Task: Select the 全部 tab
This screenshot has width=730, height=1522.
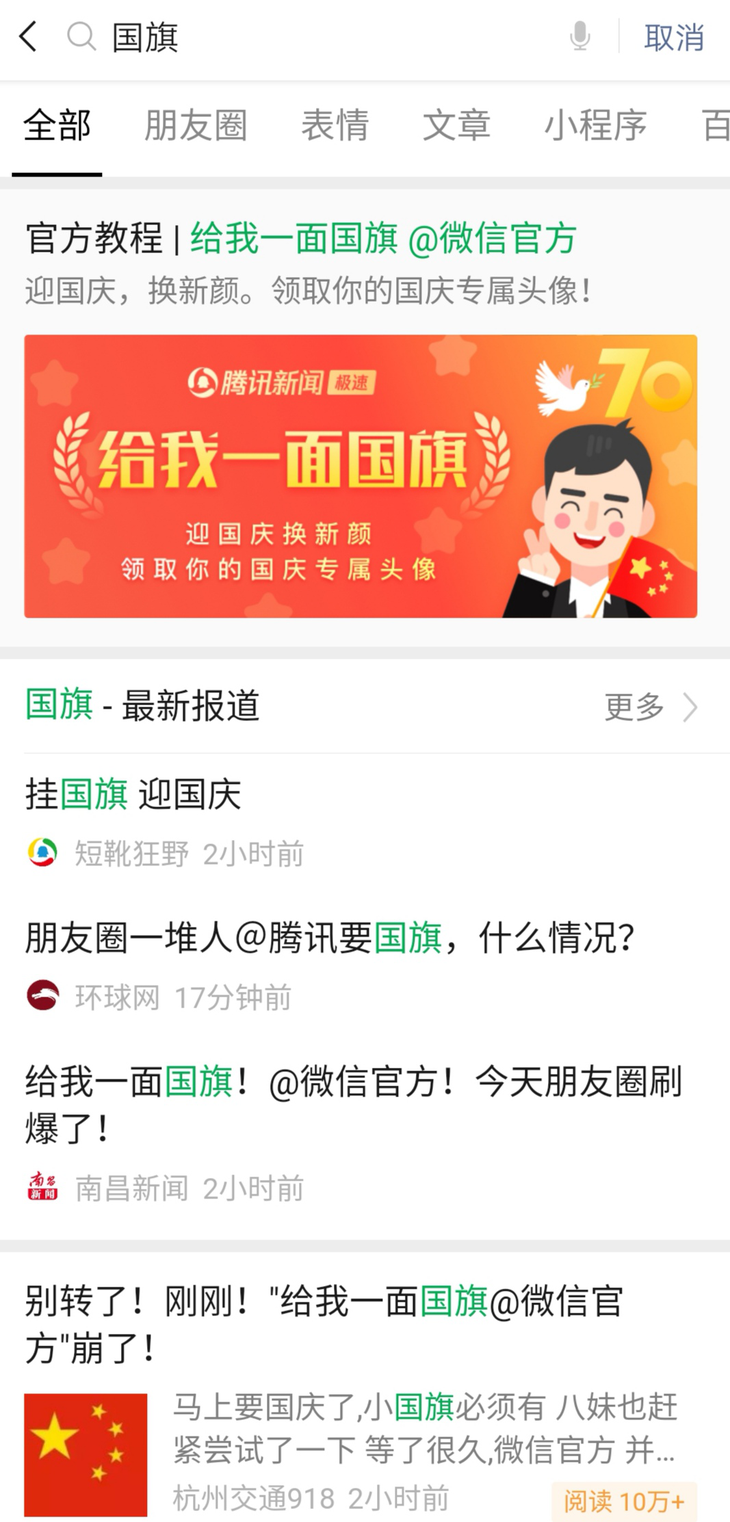Action: (x=57, y=126)
